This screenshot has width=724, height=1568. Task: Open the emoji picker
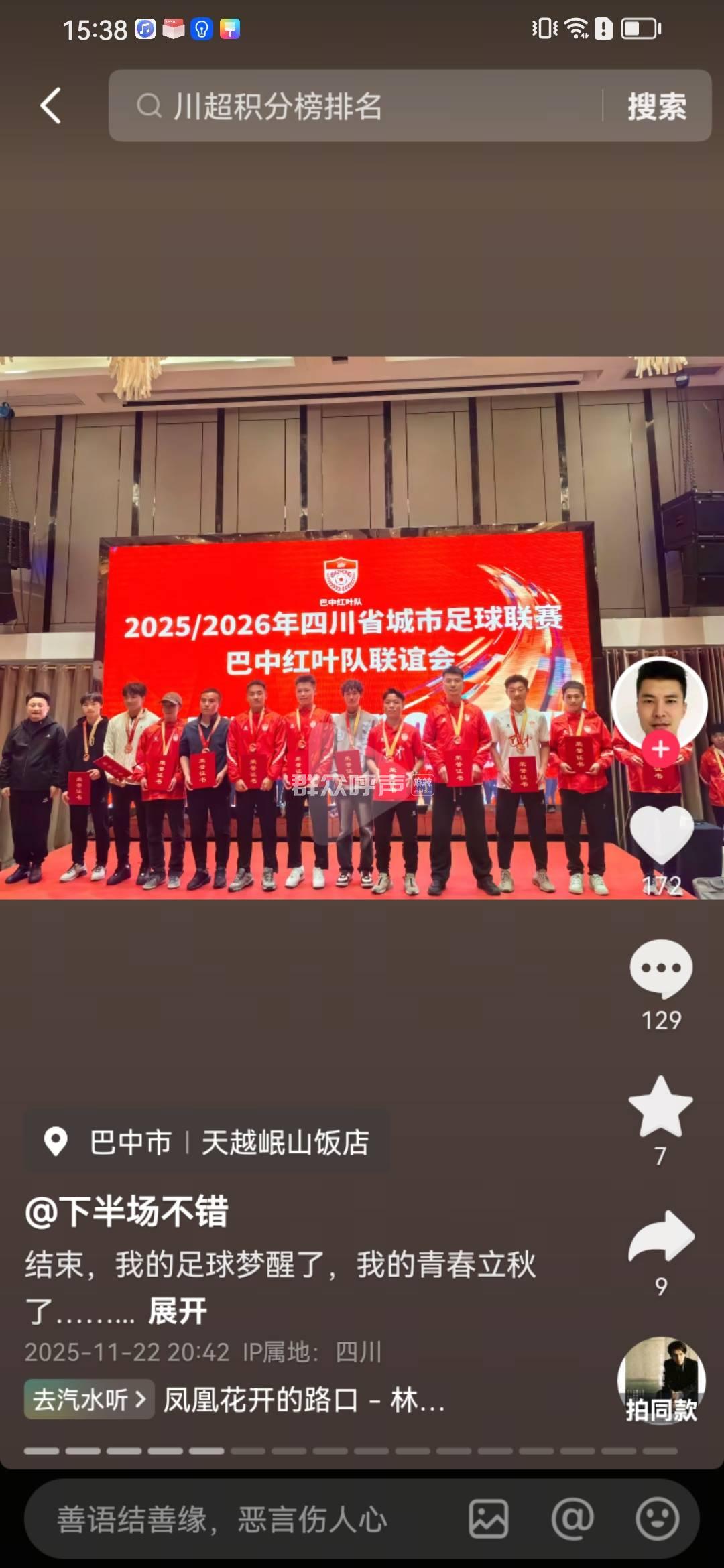[x=657, y=1519]
